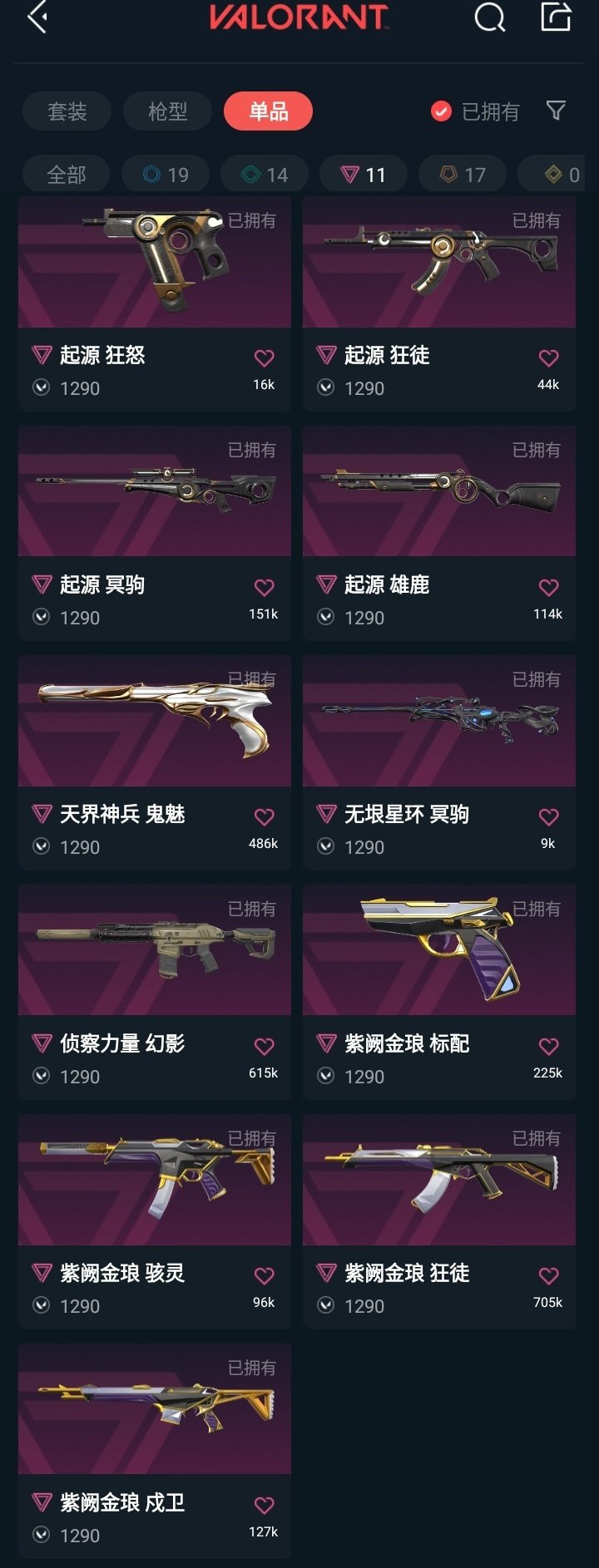
Task: Like the 起源 雄鹿 skin
Action: coord(548,588)
